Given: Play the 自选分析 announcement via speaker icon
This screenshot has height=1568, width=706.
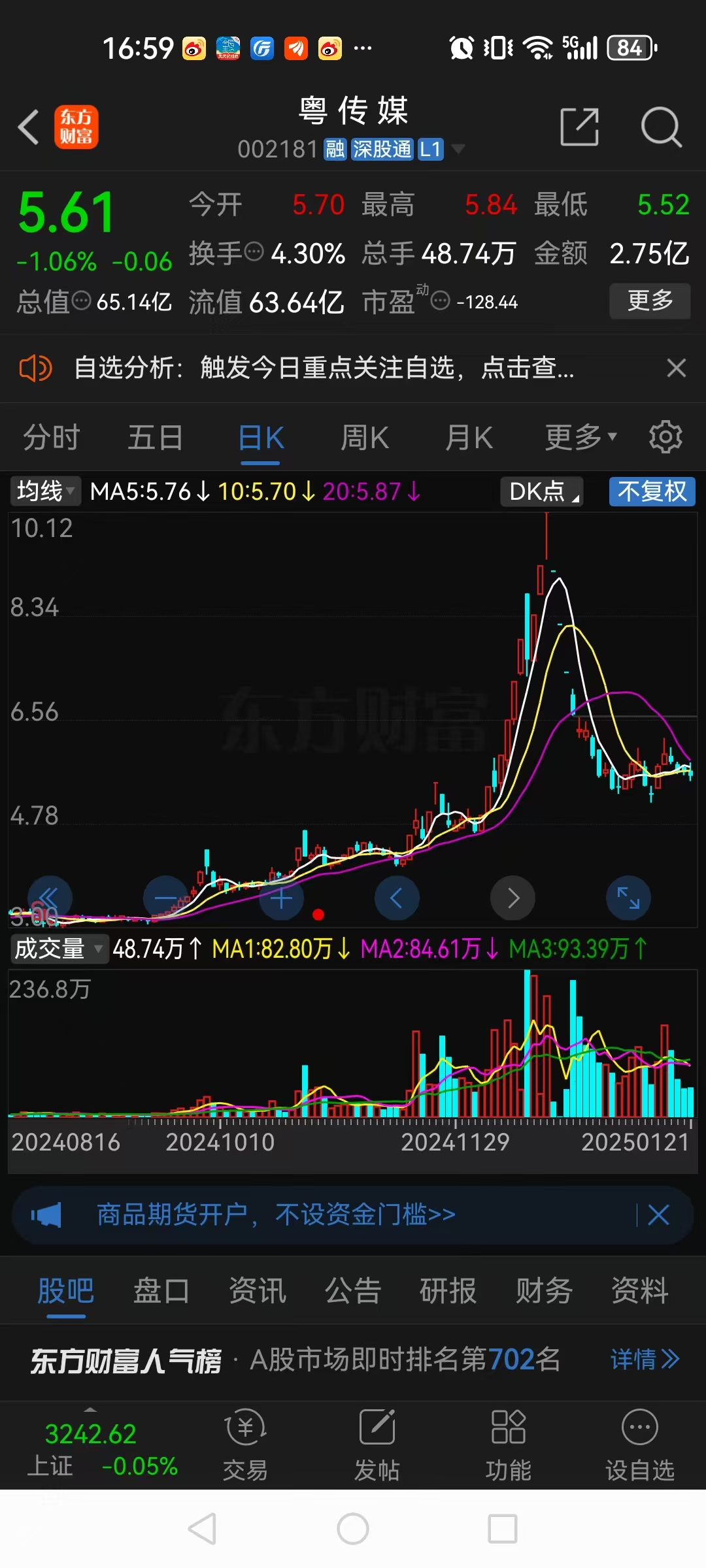Looking at the screenshot, I should 36,368.
